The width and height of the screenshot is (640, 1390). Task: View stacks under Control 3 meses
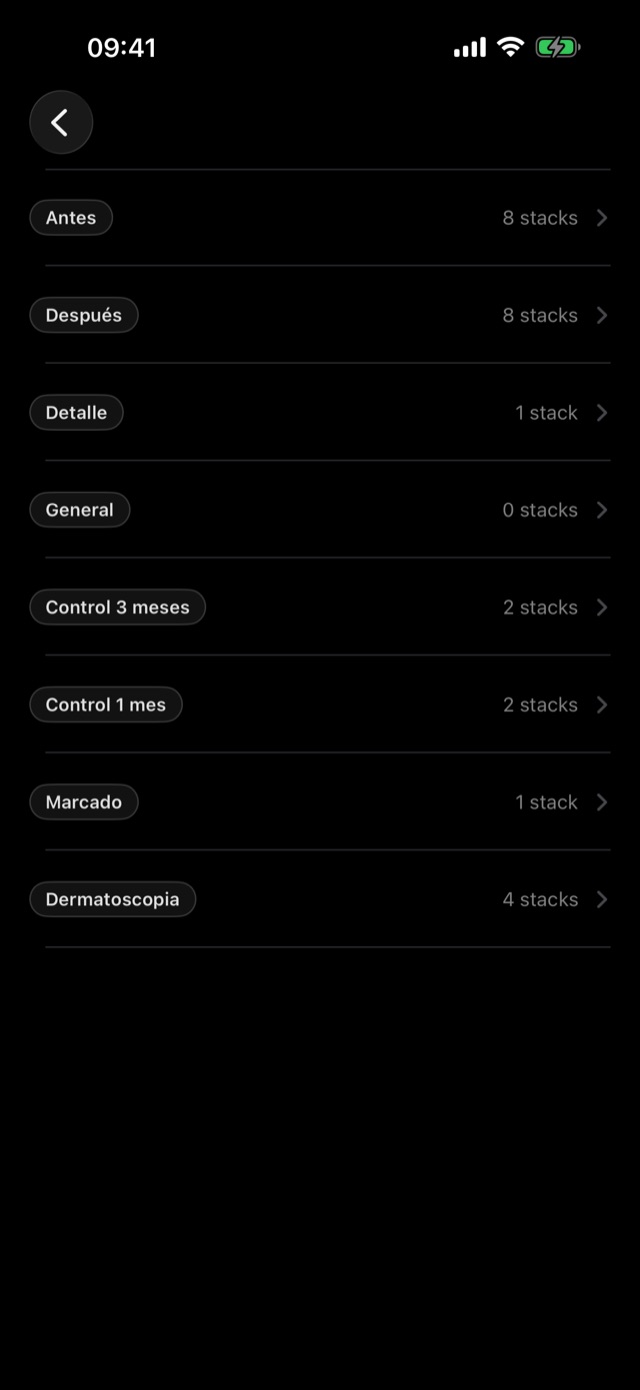tap(320, 607)
